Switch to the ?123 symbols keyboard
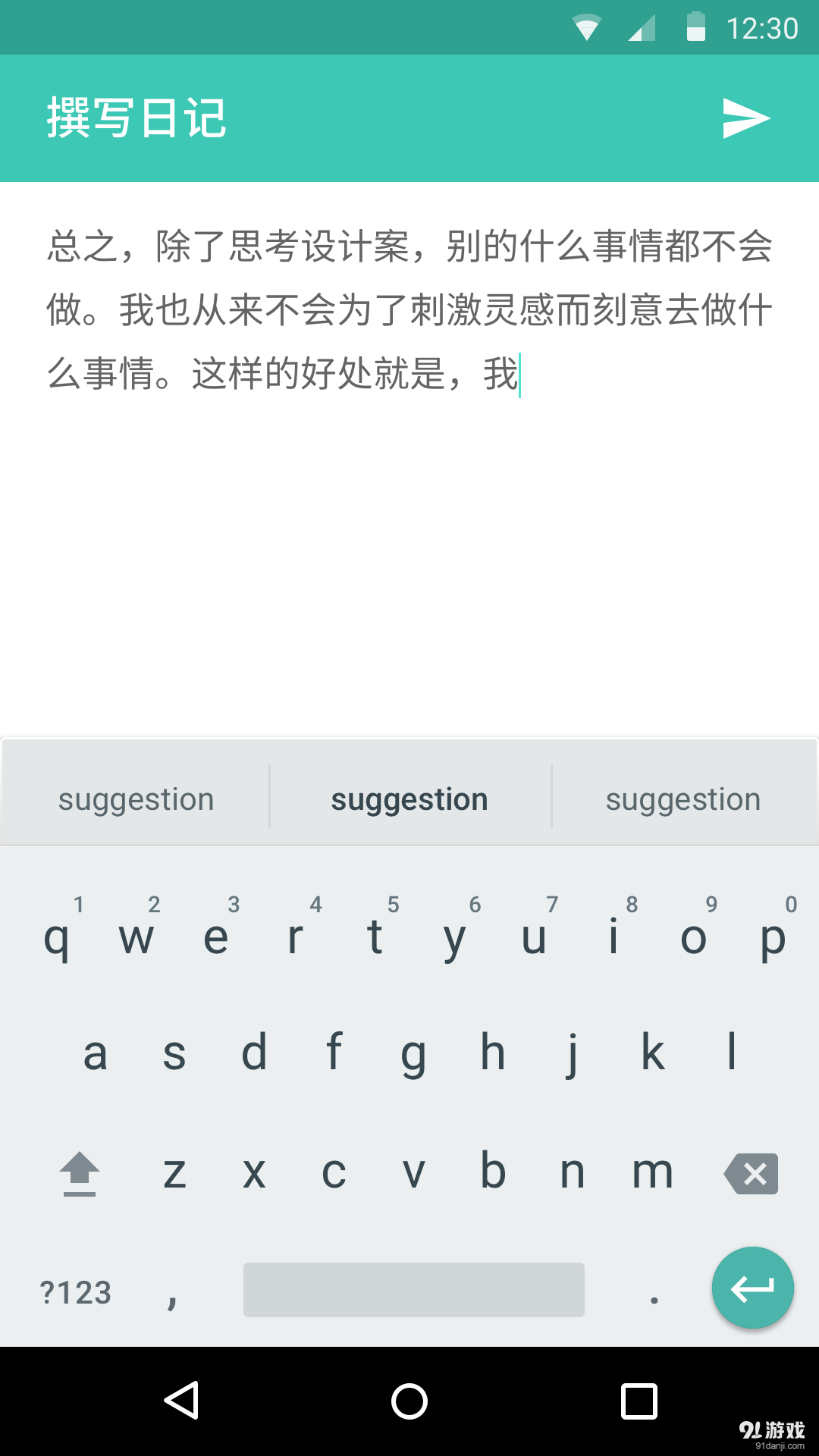The width and height of the screenshot is (819, 1456). point(76,1291)
